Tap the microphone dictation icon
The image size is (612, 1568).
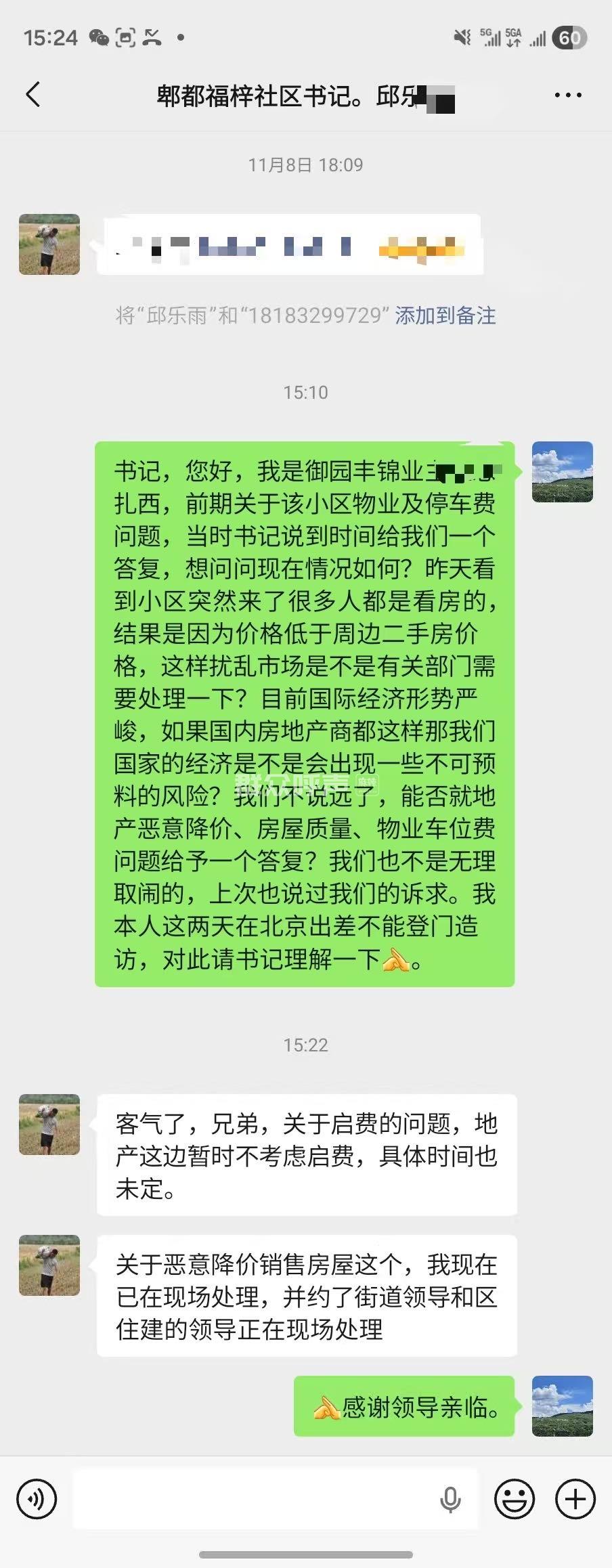450,1500
